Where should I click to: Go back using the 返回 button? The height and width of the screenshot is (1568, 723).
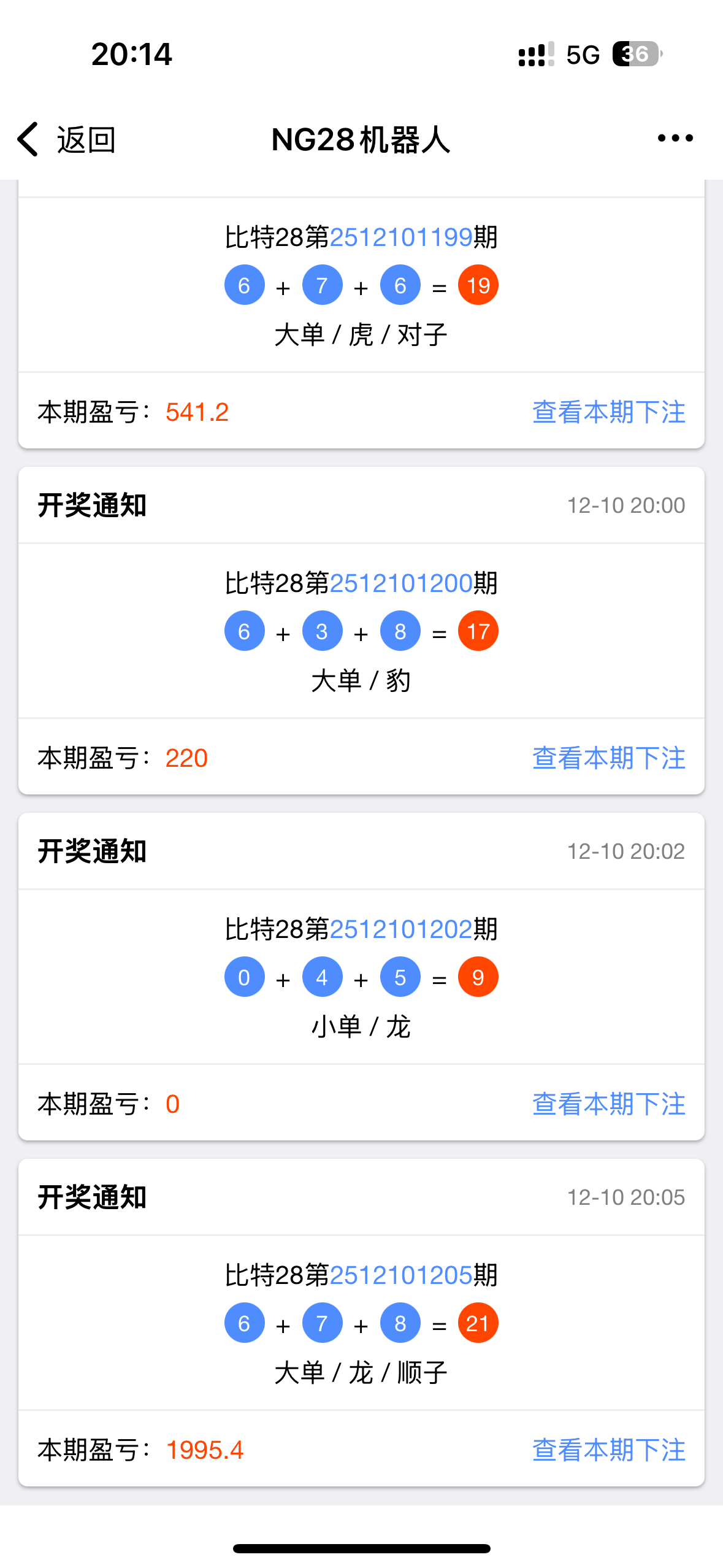(66, 139)
